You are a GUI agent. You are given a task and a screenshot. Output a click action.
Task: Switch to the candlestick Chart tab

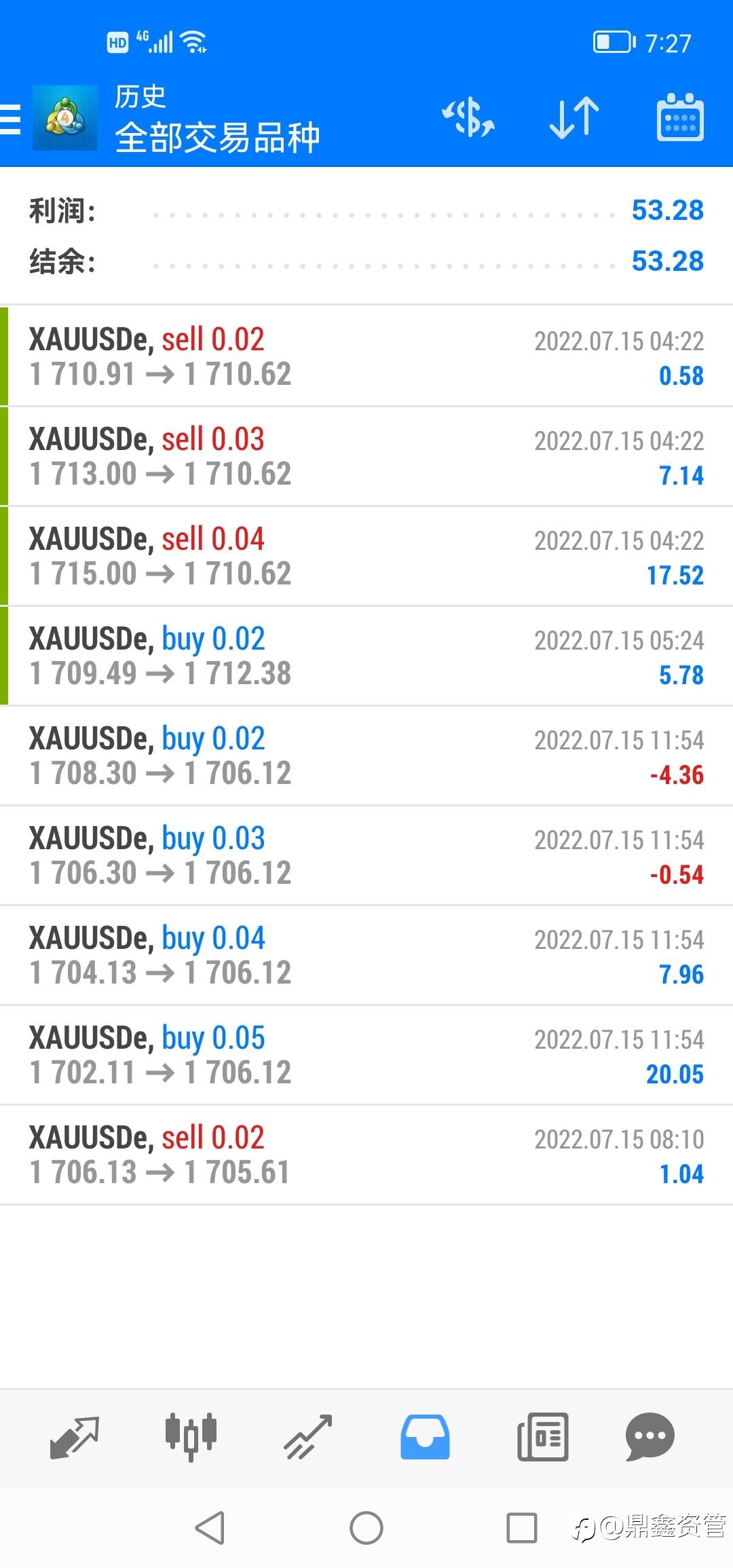coord(191,1437)
